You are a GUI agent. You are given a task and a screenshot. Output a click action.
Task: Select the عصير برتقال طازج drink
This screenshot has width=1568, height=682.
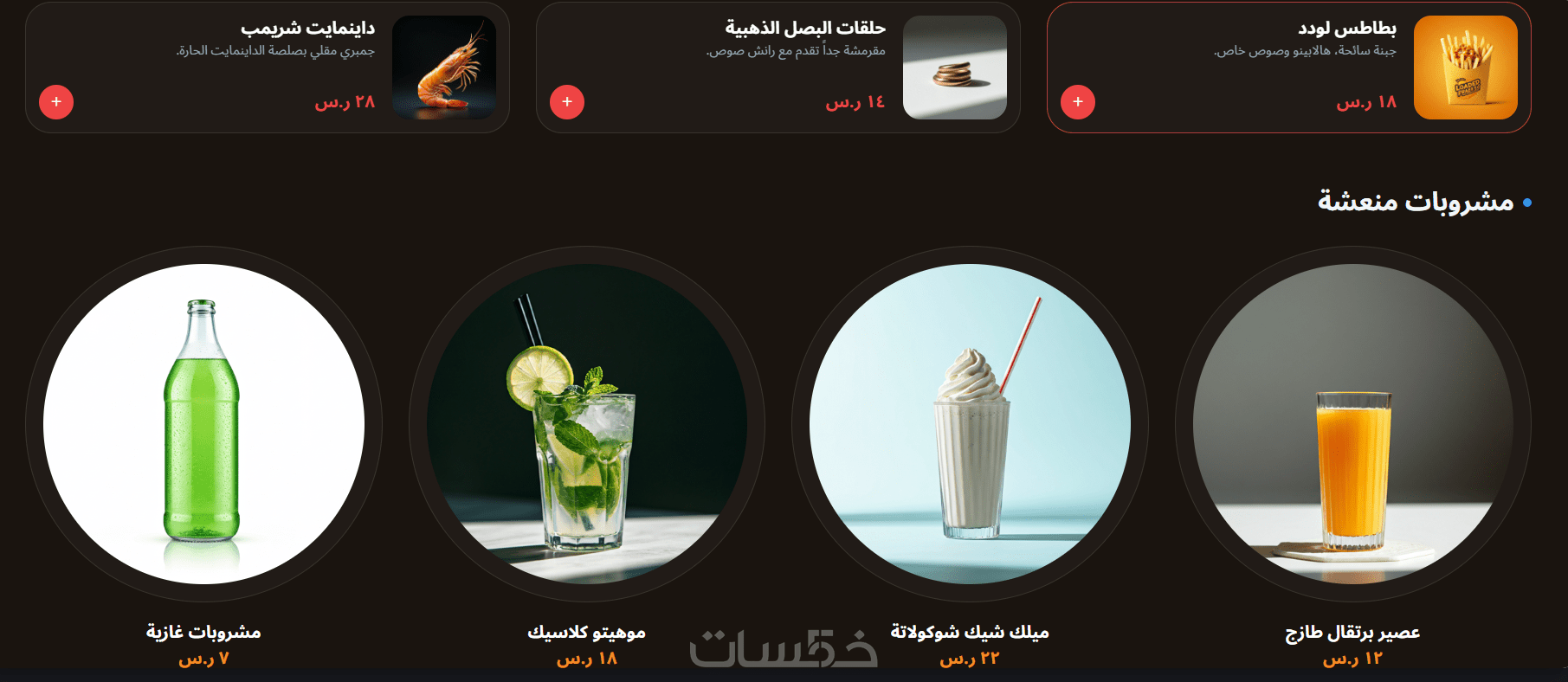(x=1352, y=424)
